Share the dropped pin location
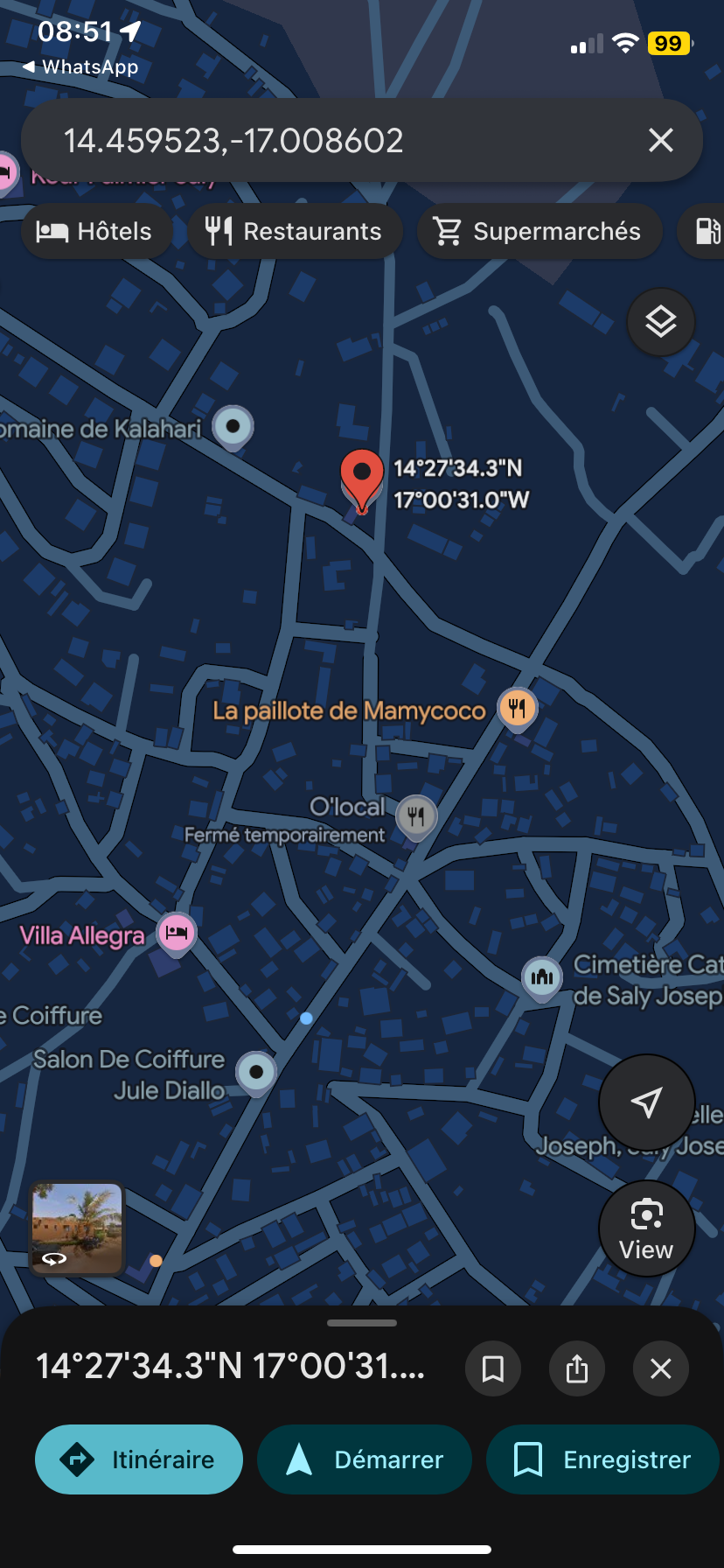Screen dimensions: 724x1568 (577, 1368)
